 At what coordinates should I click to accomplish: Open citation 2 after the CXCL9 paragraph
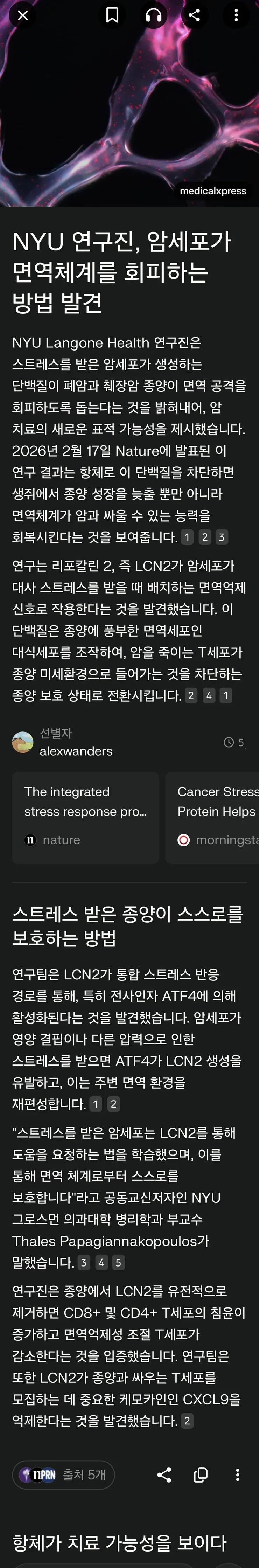tap(187, 1421)
